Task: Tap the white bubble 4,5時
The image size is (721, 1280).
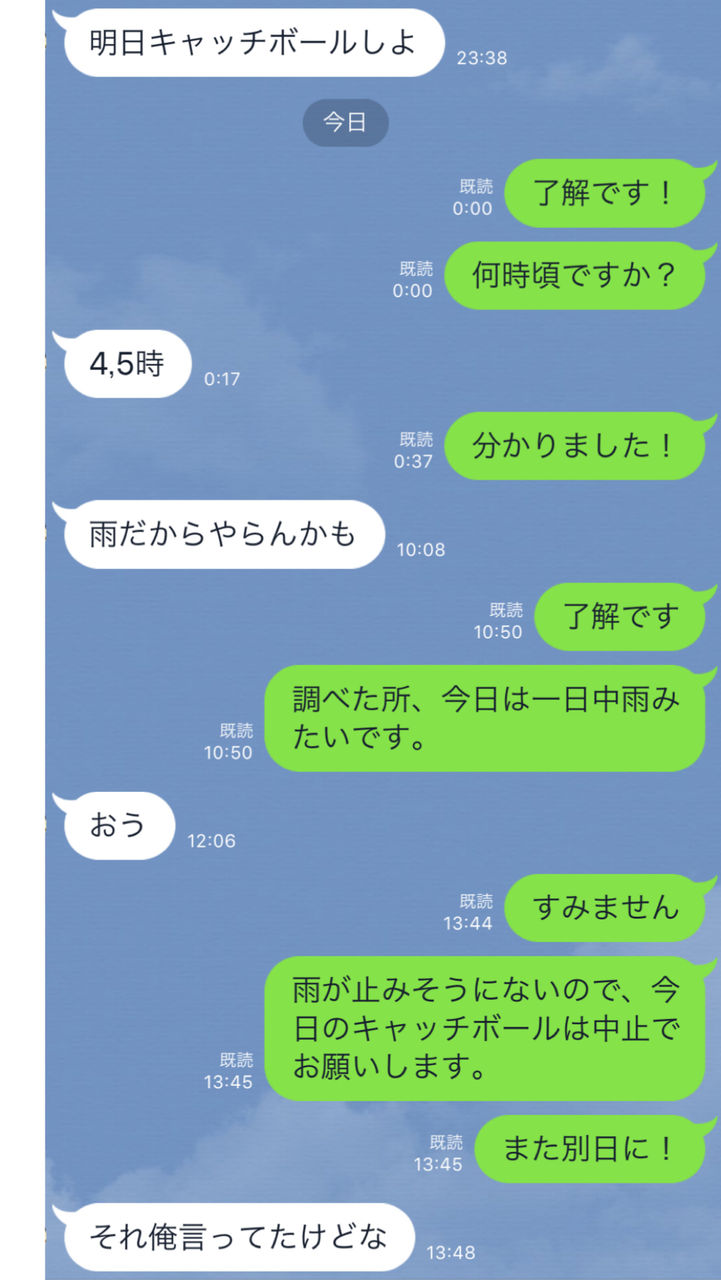Action: click(x=125, y=364)
